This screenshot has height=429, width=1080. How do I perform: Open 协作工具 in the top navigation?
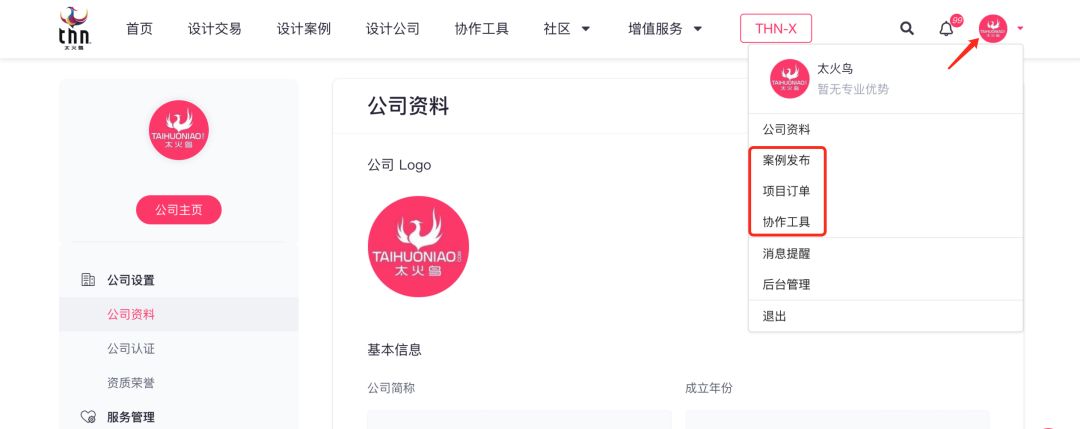tap(481, 28)
